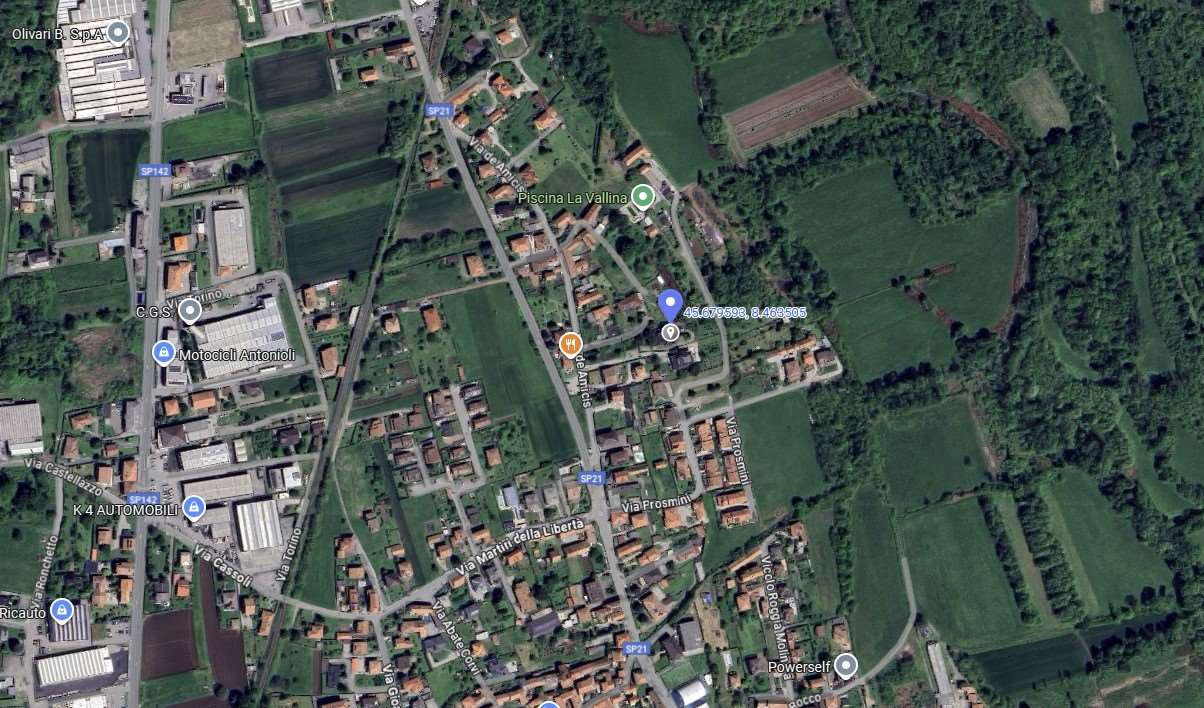Open the Olivari B. S.p.A place marker
Image resolution: width=1204 pixels, height=708 pixels.
(x=118, y=33)
